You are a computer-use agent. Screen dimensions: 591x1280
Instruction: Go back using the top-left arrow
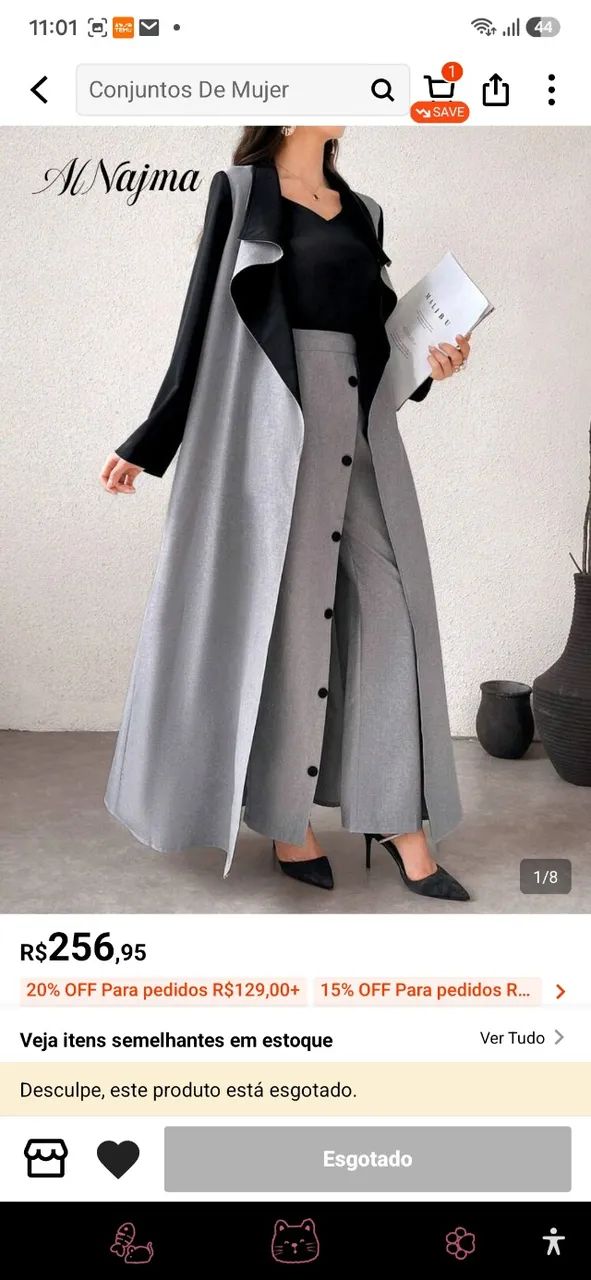click(x=39, y=90)
